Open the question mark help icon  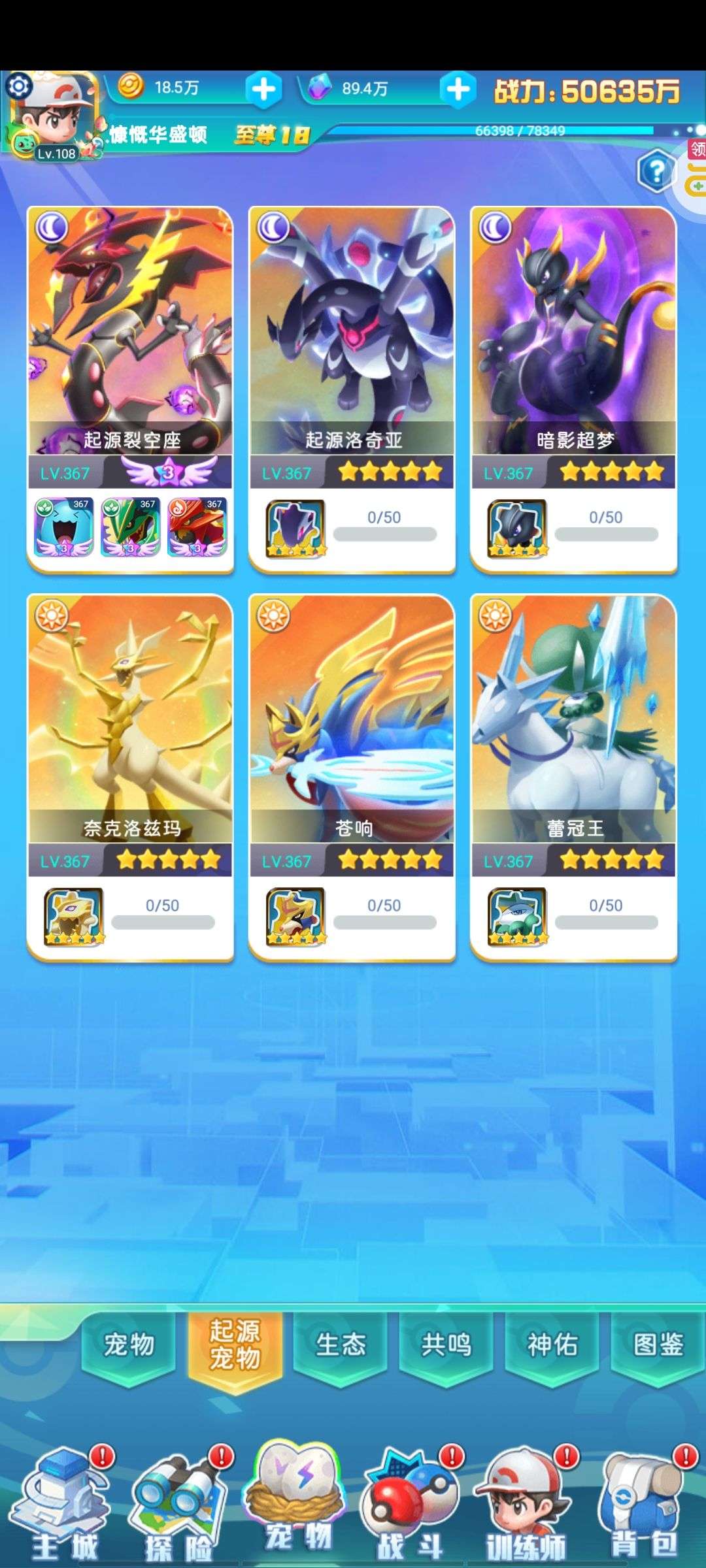[656, 171]
